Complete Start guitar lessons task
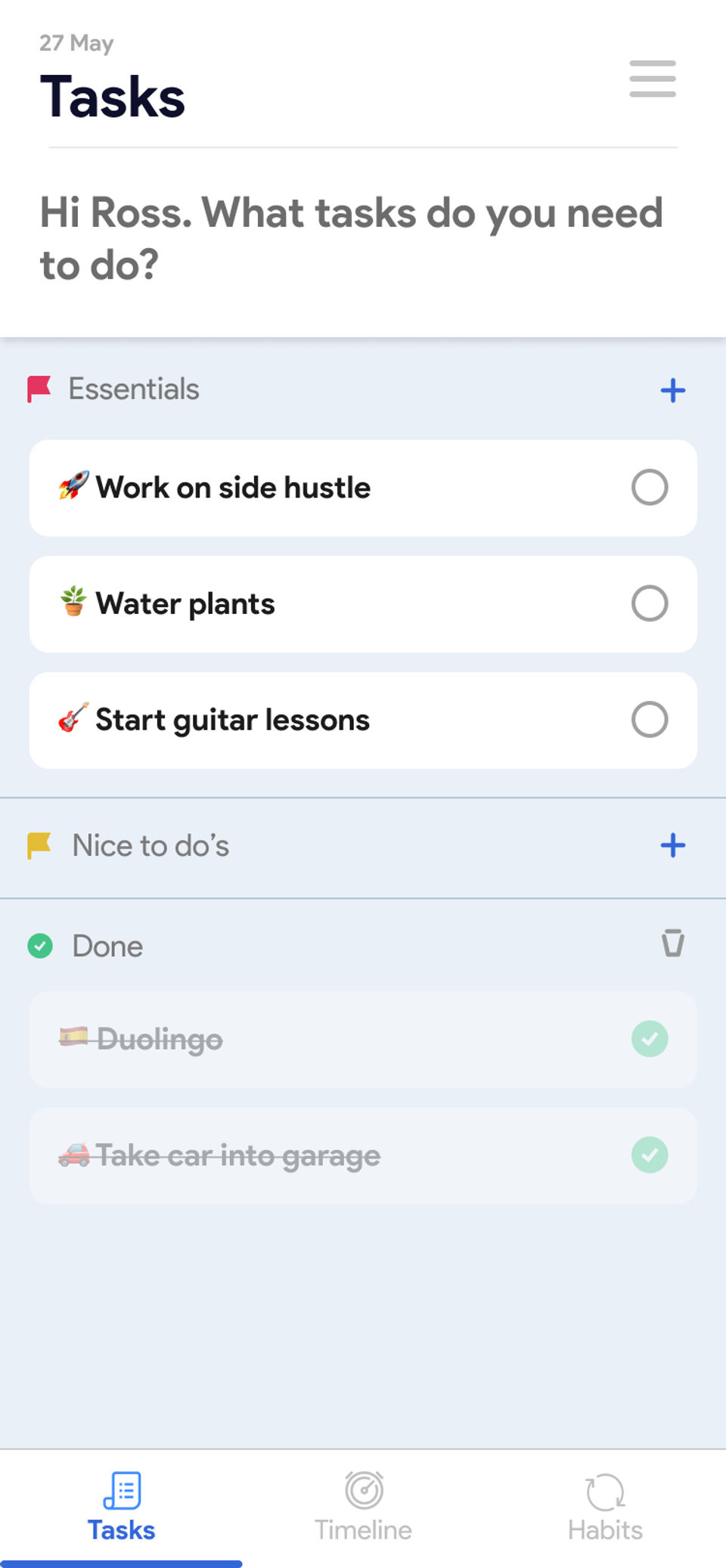Viewport: 726px width, 1568px height. coord(649,720)
